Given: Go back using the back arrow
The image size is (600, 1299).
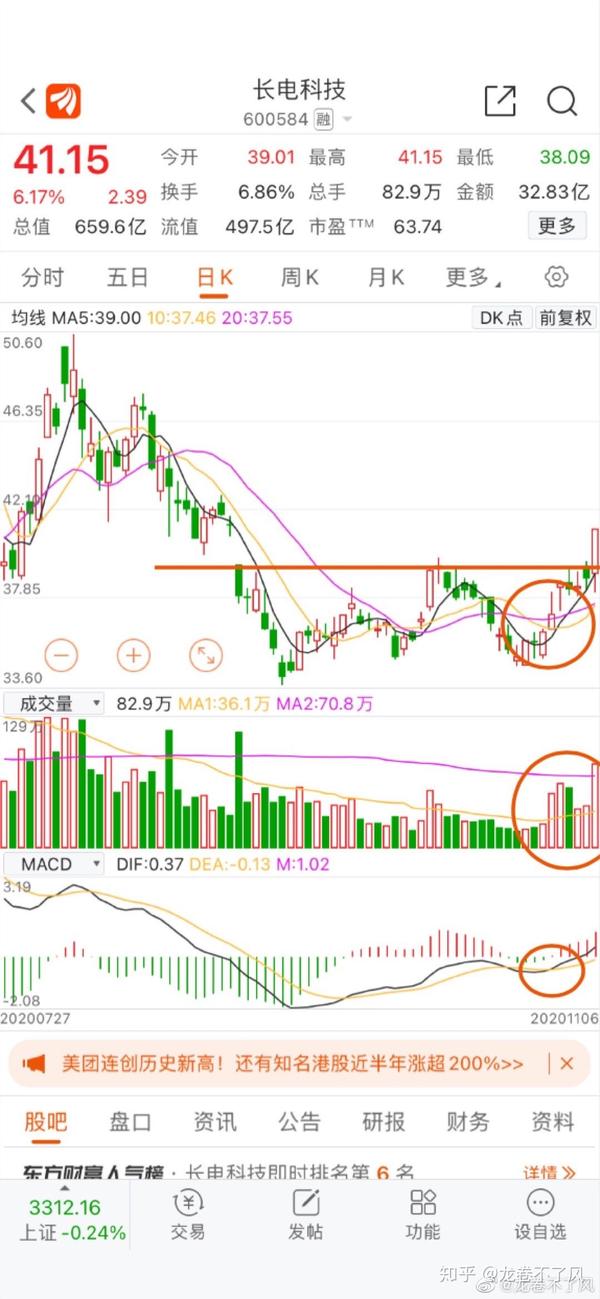Looking at the screenshot, I should click(28, 100).
